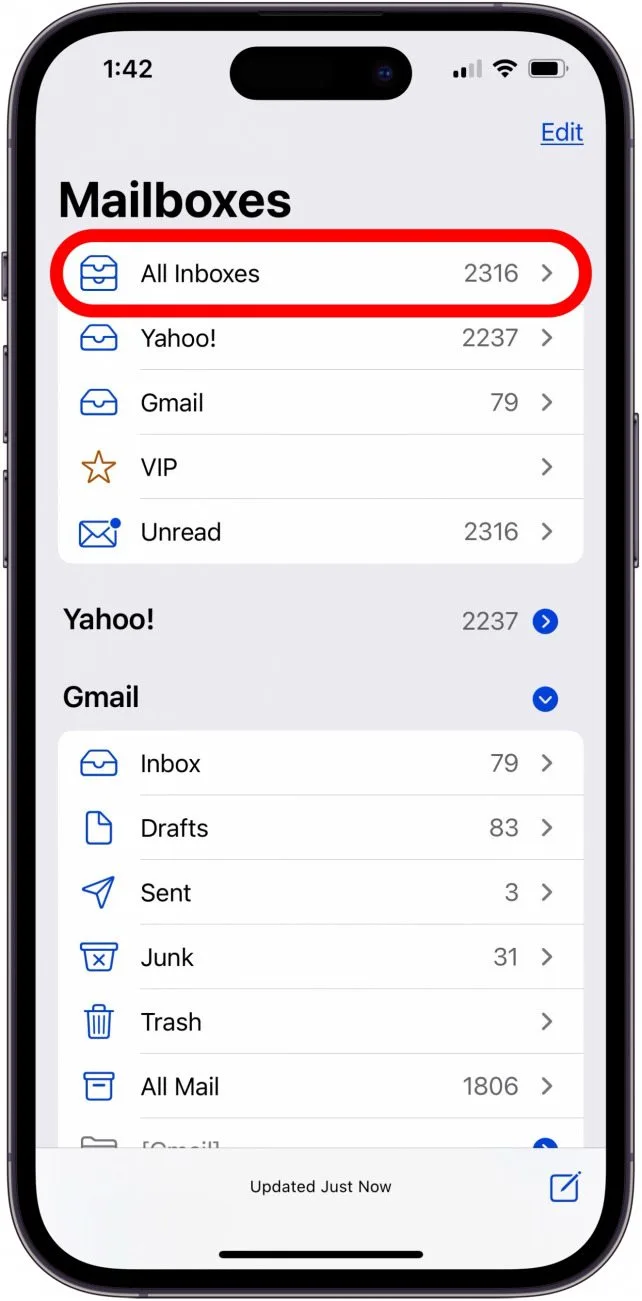Open the Gmail inbox with 79 messages
Image resolution: width=642 pixels, height=1301 pixels.
(x=320, y=403)
